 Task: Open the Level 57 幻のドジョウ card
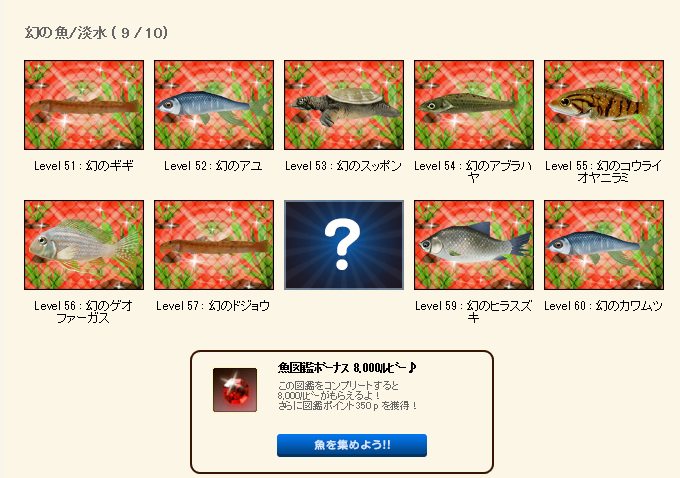[214, 245]
